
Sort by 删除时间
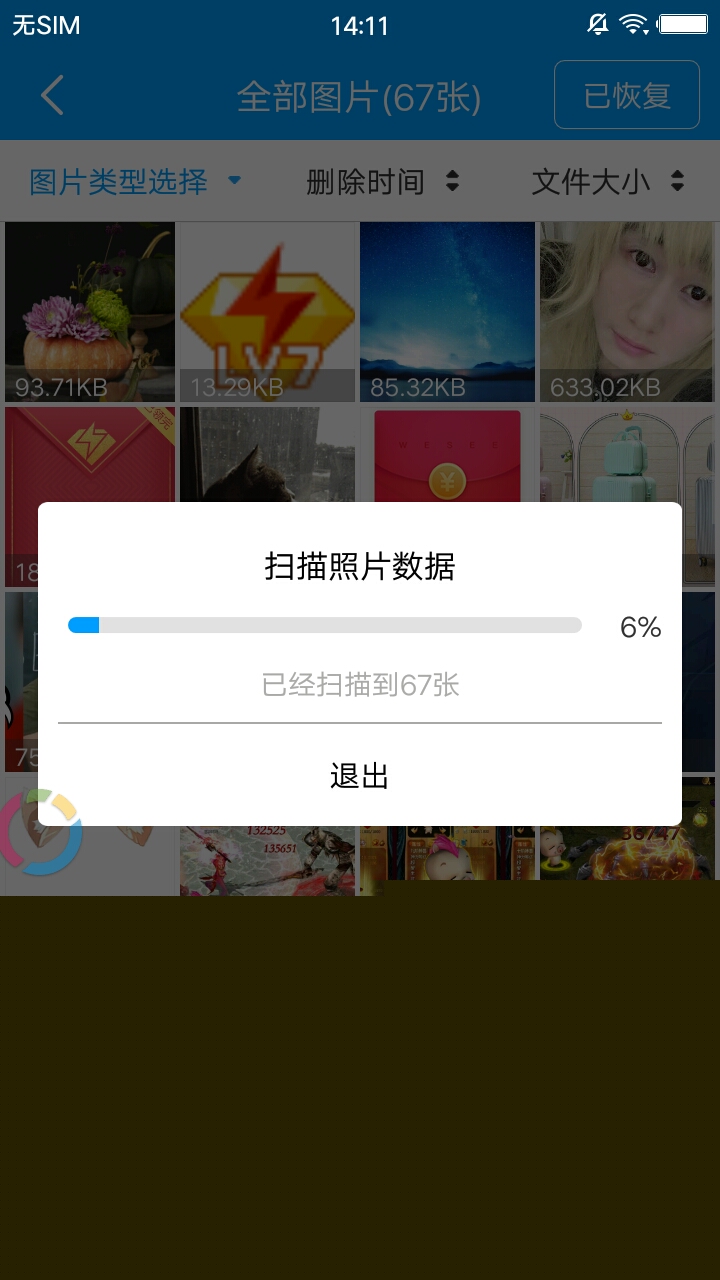[x=382, y=182]
